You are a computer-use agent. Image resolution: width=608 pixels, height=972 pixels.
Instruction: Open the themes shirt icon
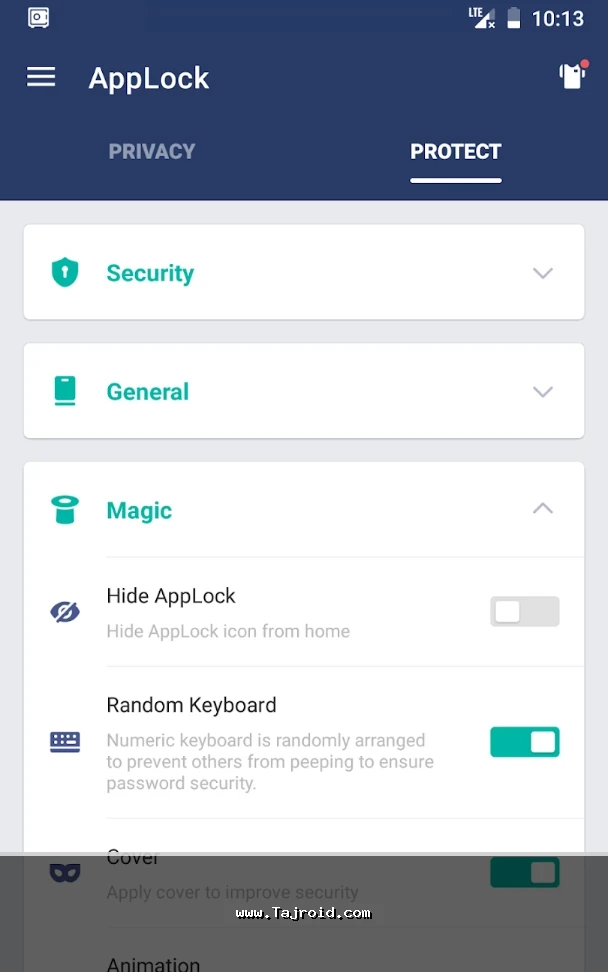(571, 77)
